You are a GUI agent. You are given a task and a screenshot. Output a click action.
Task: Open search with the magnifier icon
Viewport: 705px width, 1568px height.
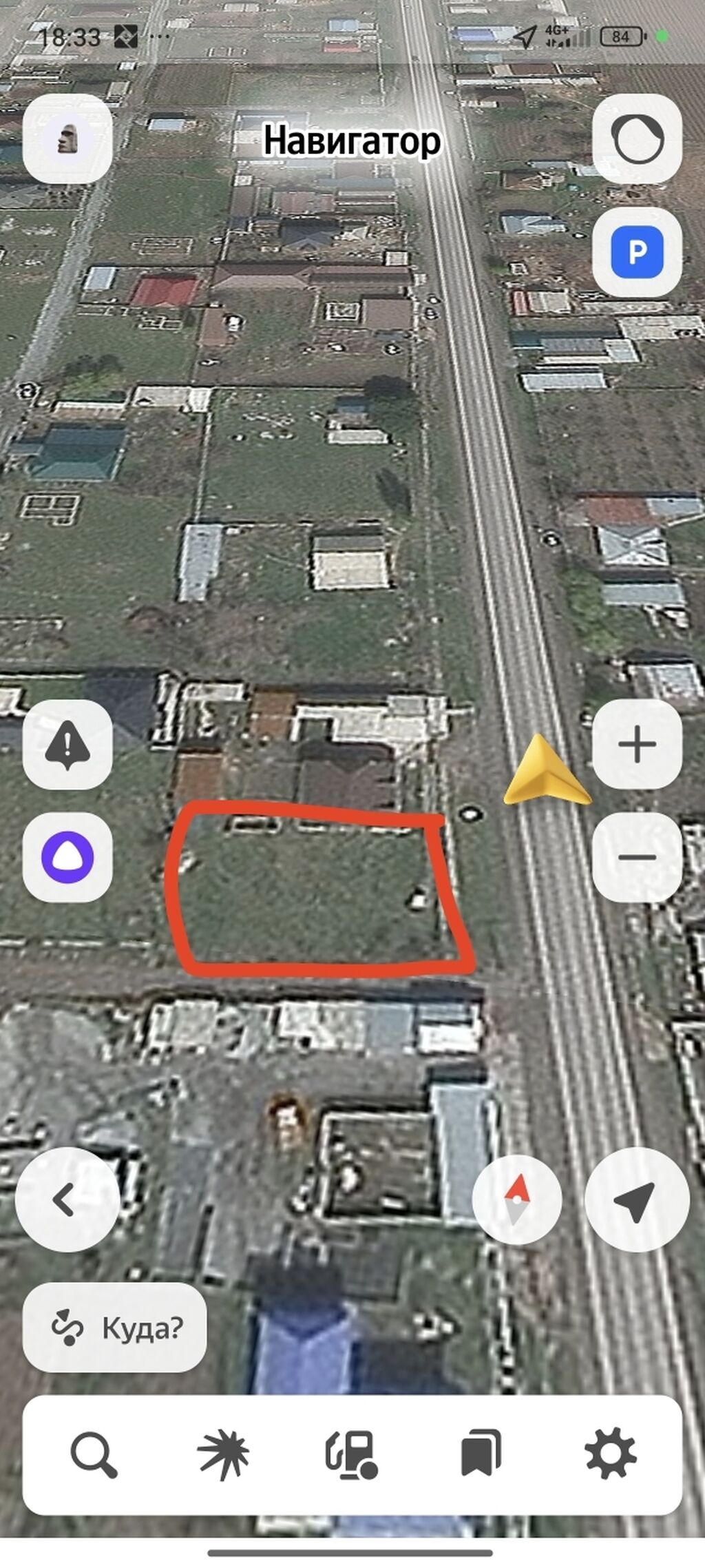pyautogui.click(x=94, y=1454)
